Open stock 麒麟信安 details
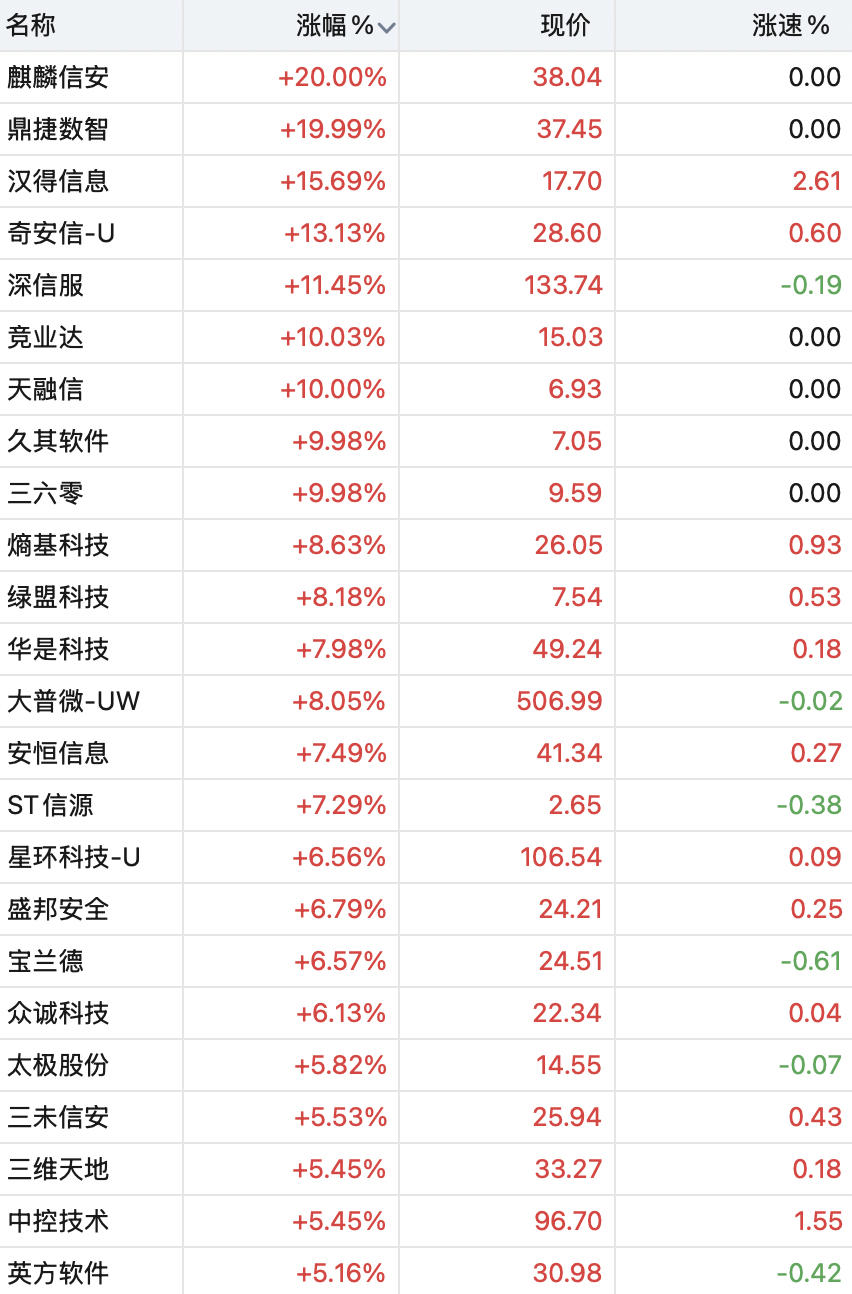Viewport: 852px width, 1294px height. 426,77
